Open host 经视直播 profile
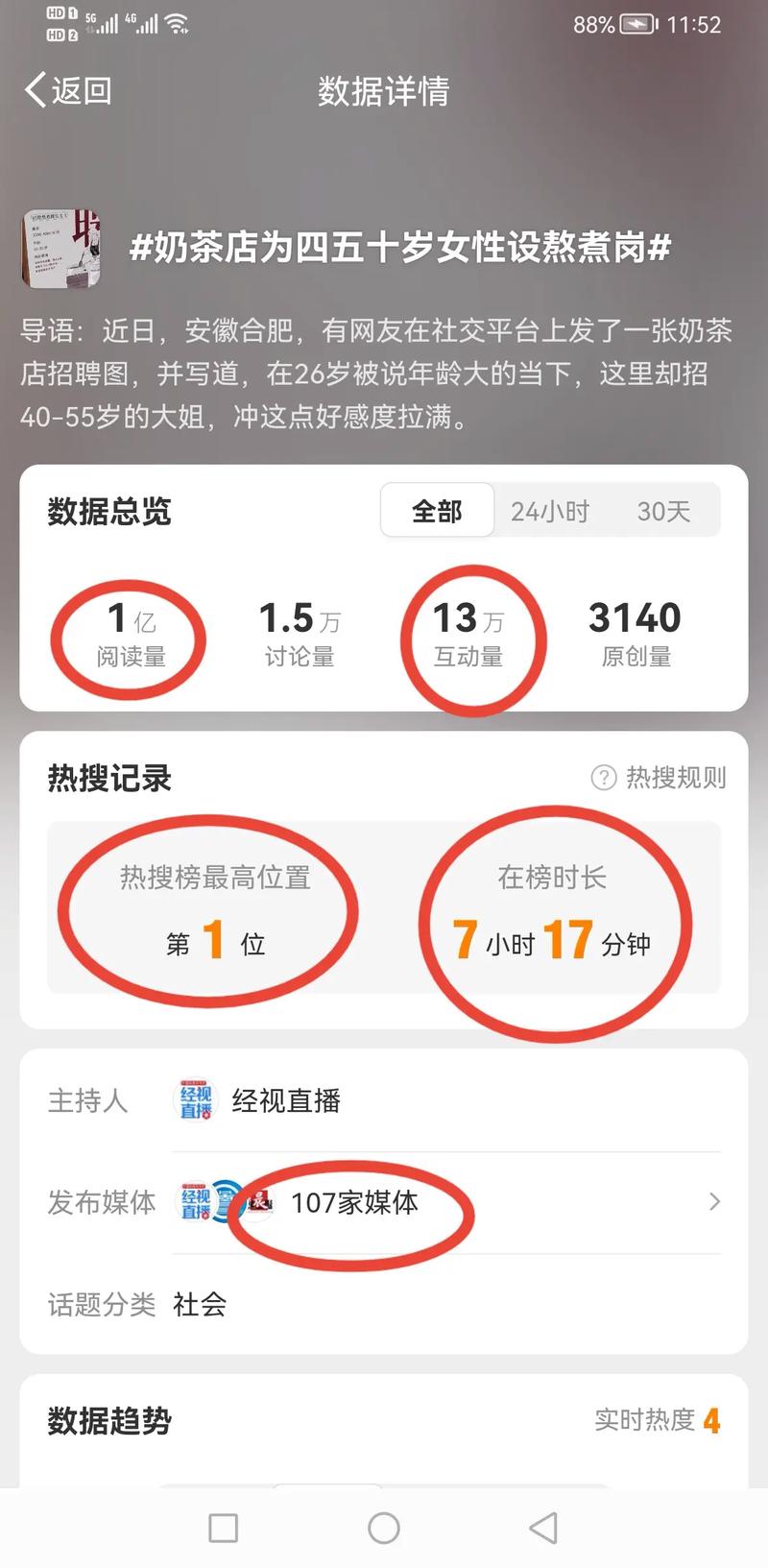 tap(285, 1100)
